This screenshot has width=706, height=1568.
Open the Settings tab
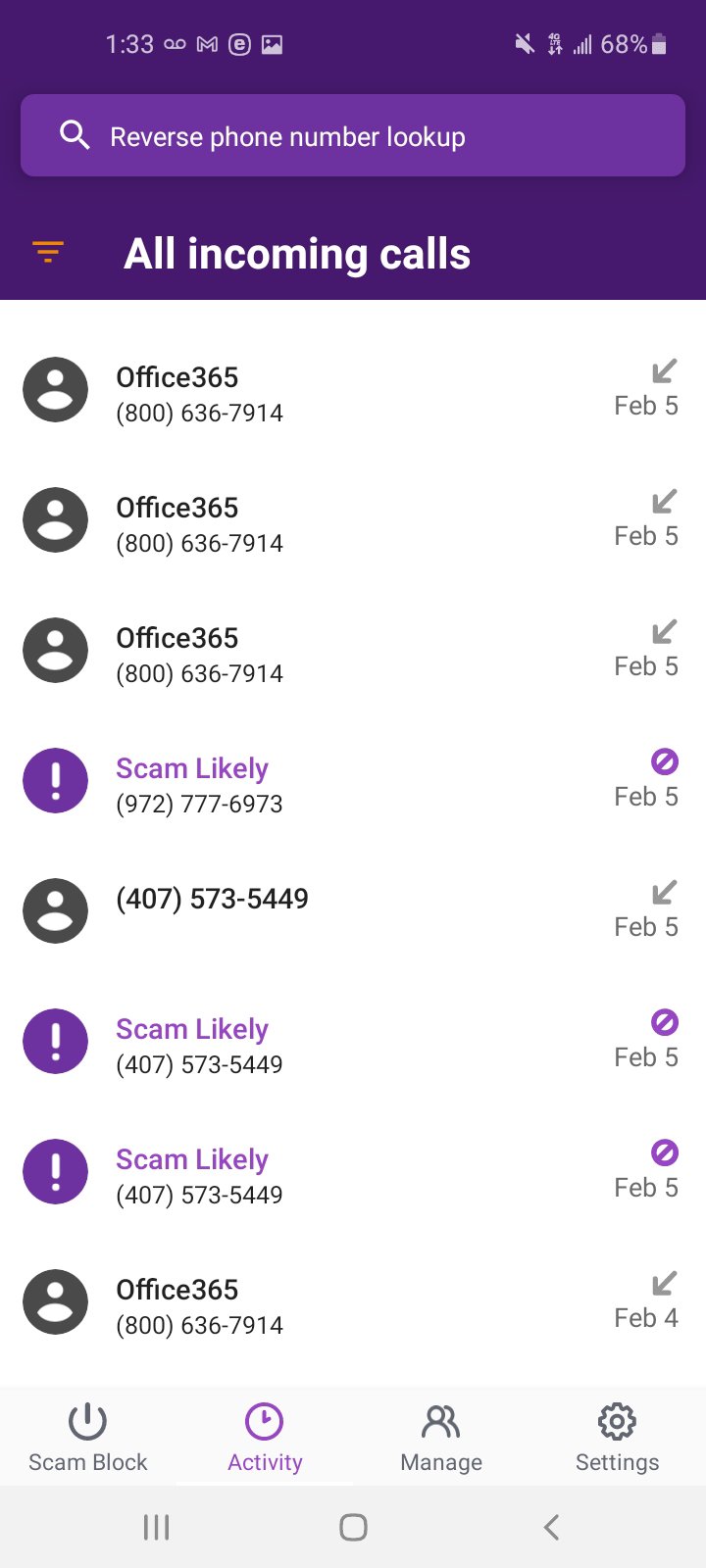617,1437
